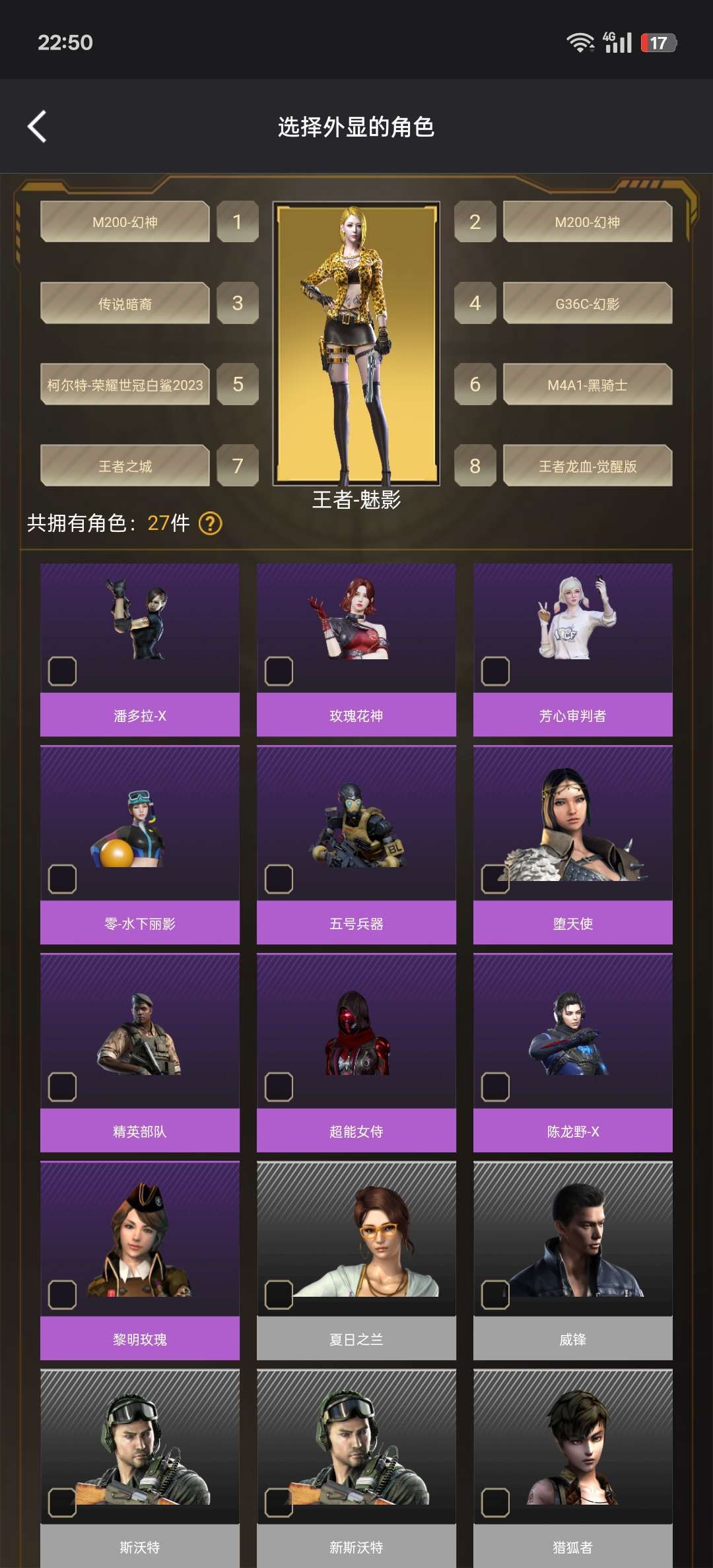Image resolution: width=713 pixels, height=1568 pixels.
Task: Tick the checkbox for 玫瑰花神
Action: [279, 671]
